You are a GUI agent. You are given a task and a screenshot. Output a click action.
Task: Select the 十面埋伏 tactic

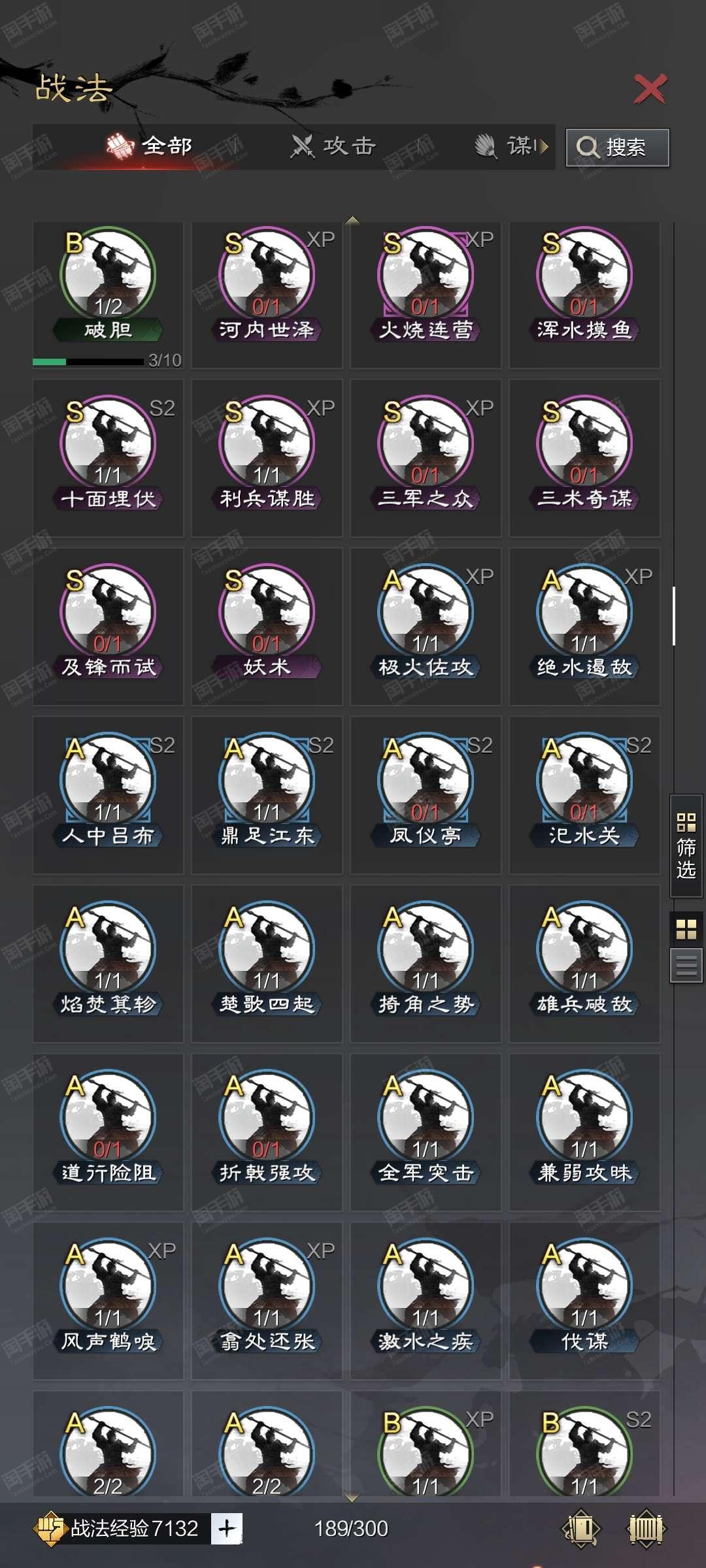[108, 458]
